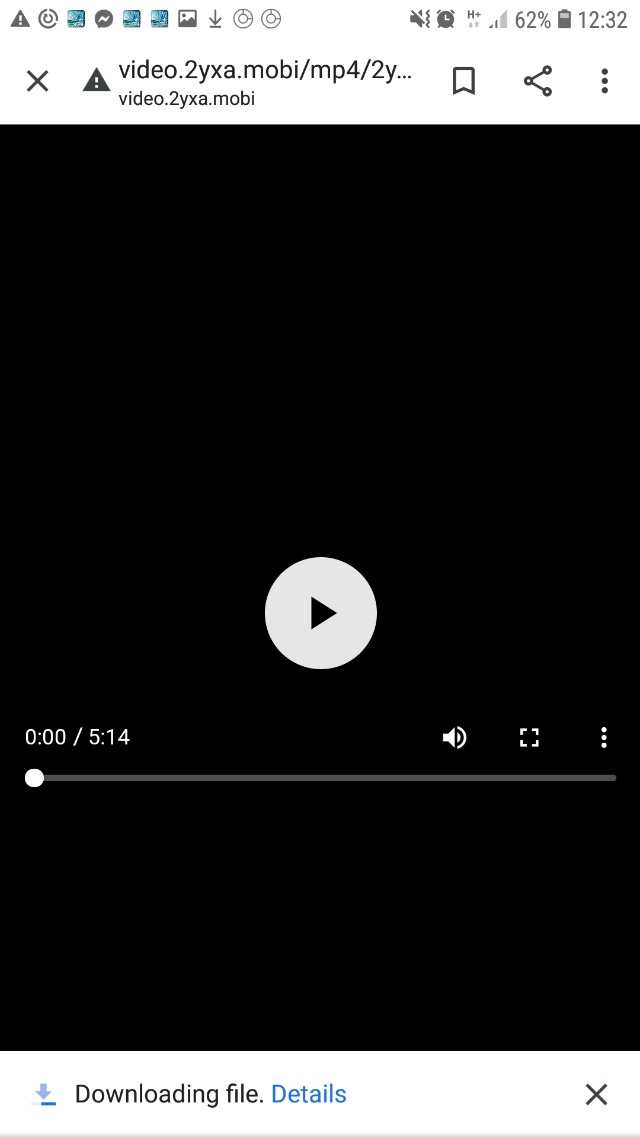This screenshot has height=1138, width=640.
Task: Open the video player options menu
Action: tap(603, 738)
